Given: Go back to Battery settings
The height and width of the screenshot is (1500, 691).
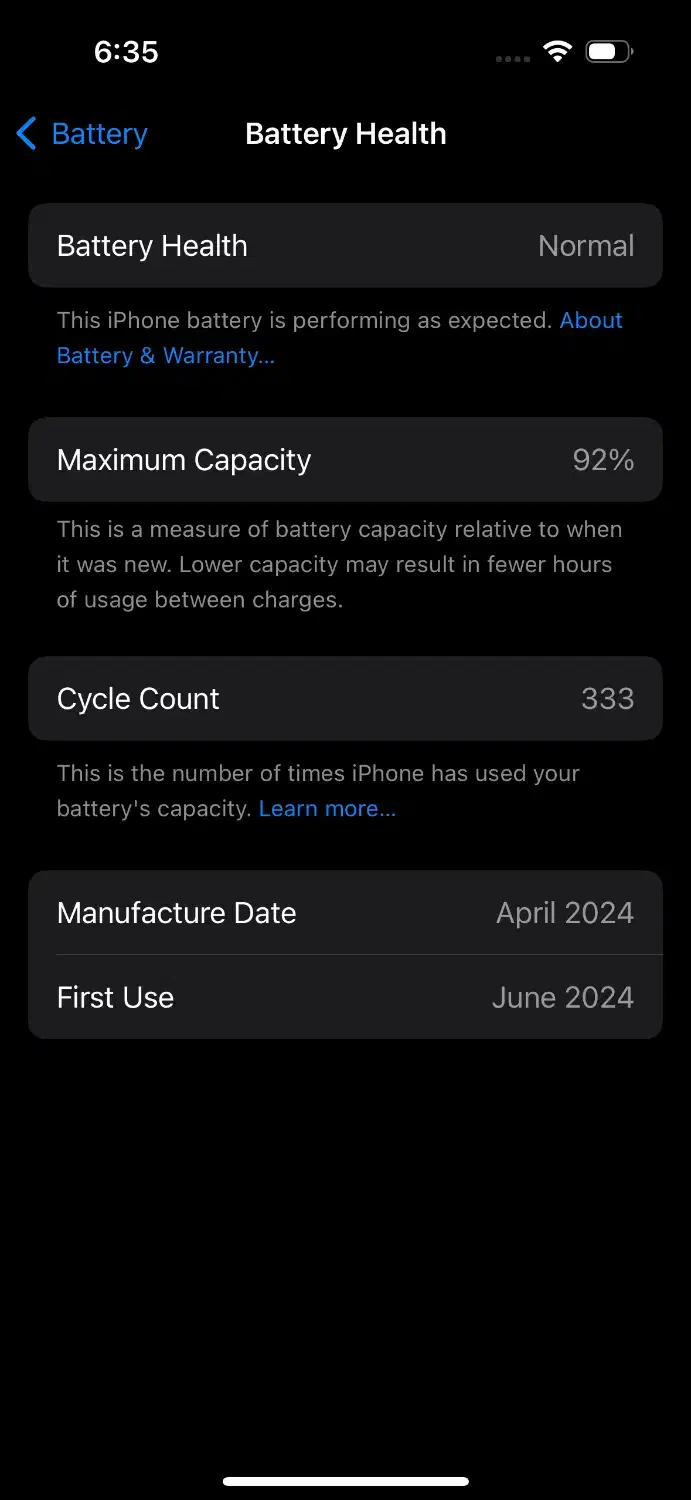Looking at the screenshot, I should tap(82, 134).
